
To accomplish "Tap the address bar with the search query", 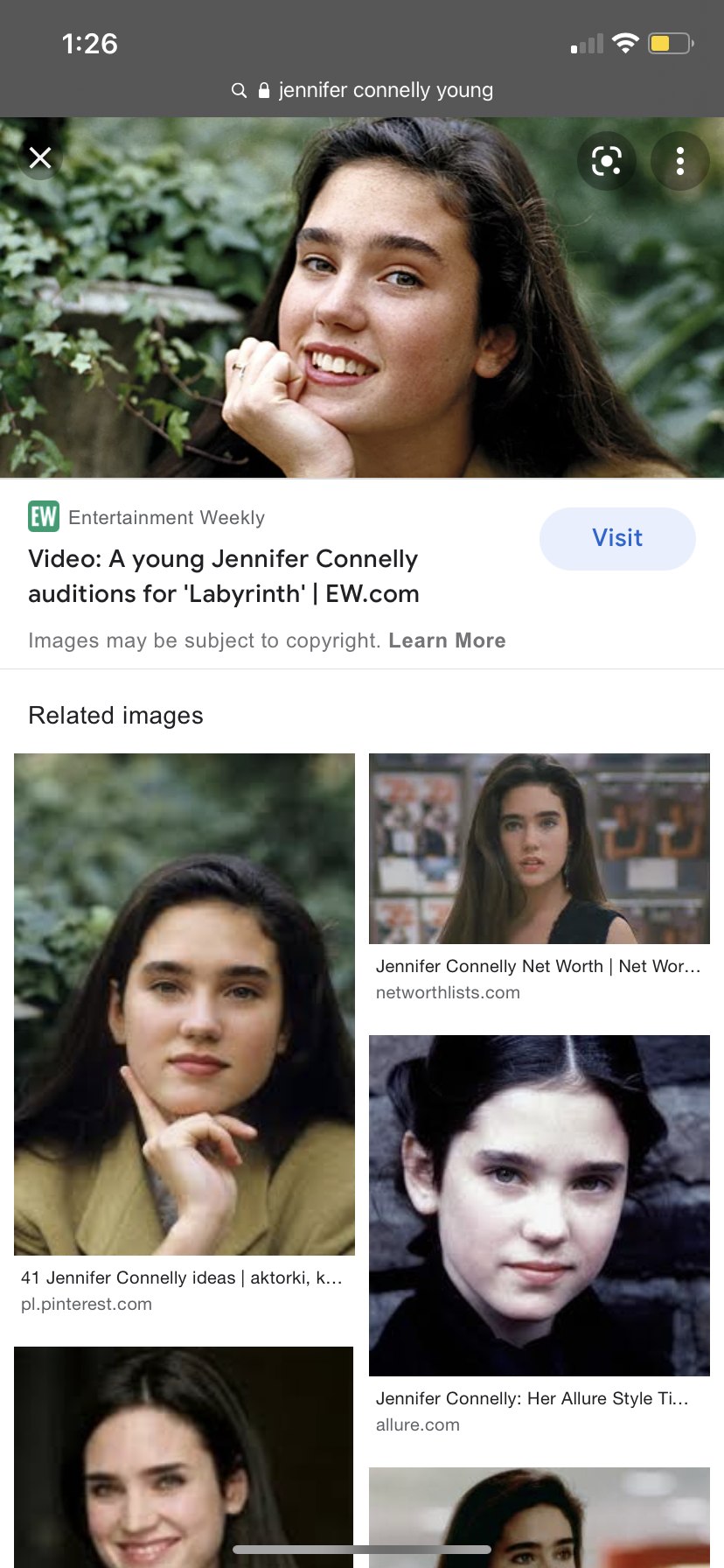I will click(362, 90).
